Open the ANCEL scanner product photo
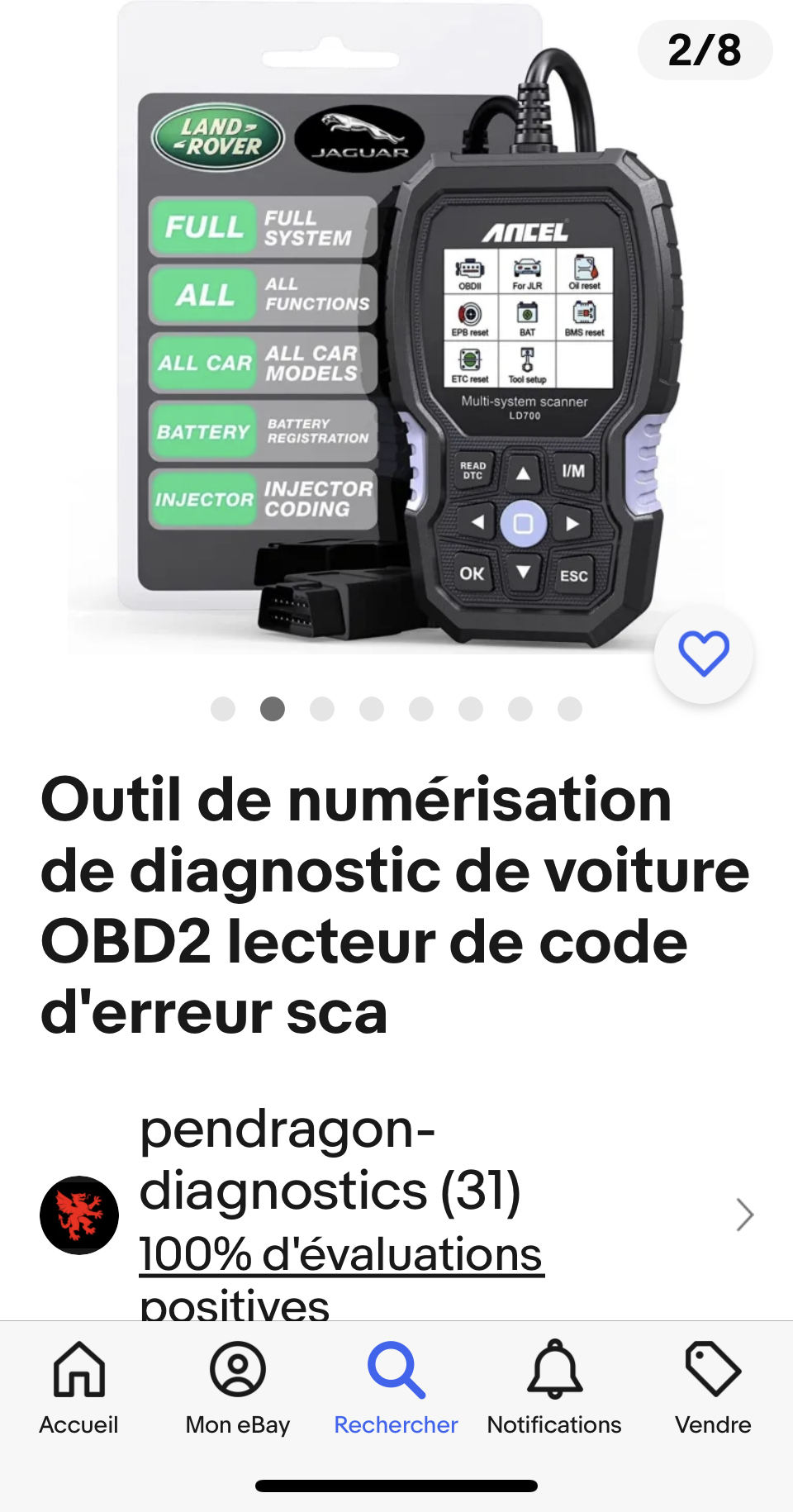The height and width of the screenshot is (1512, 793). click(x=396, y=330)
